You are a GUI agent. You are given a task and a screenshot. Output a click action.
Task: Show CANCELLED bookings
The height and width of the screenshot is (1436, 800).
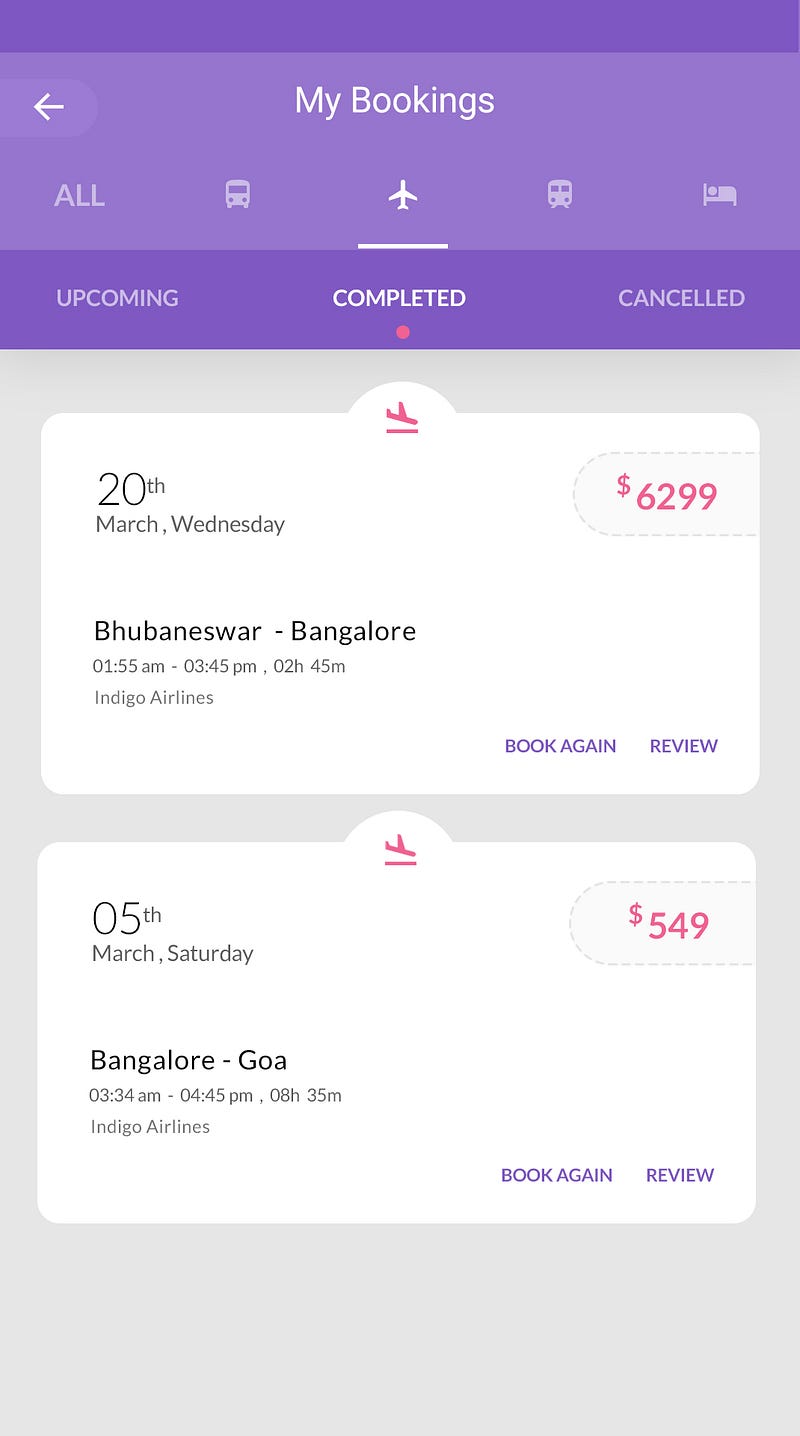(x=681, y=298)
